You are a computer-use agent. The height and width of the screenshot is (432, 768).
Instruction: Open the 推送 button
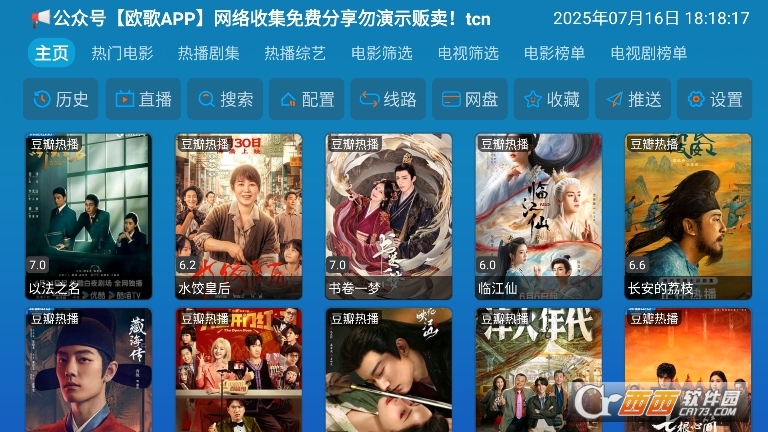[x=634, y=99]
